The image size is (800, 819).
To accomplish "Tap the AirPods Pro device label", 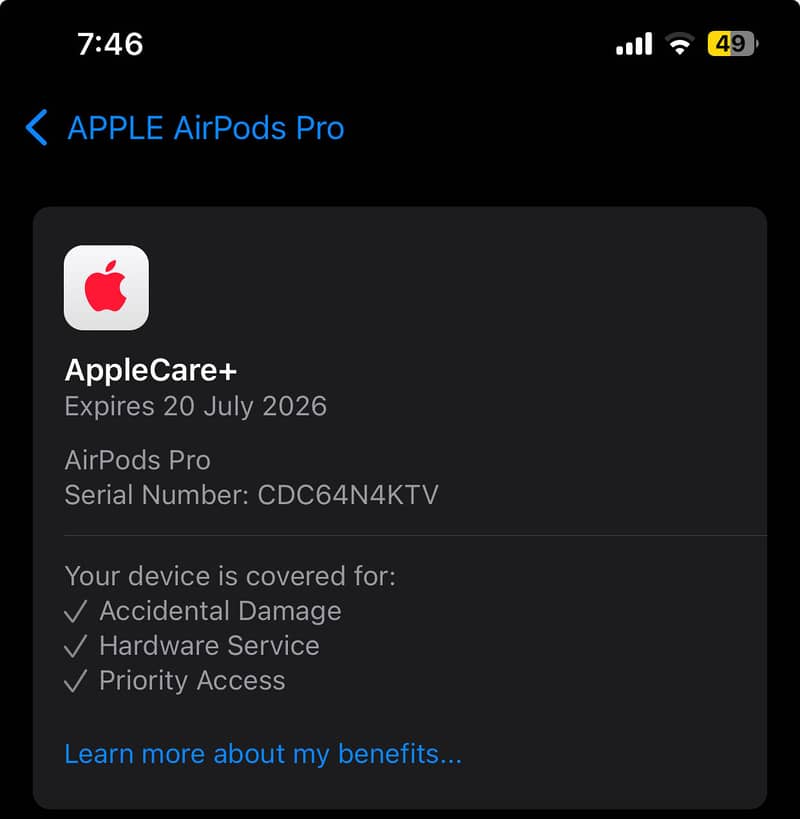I will (137, 460).
